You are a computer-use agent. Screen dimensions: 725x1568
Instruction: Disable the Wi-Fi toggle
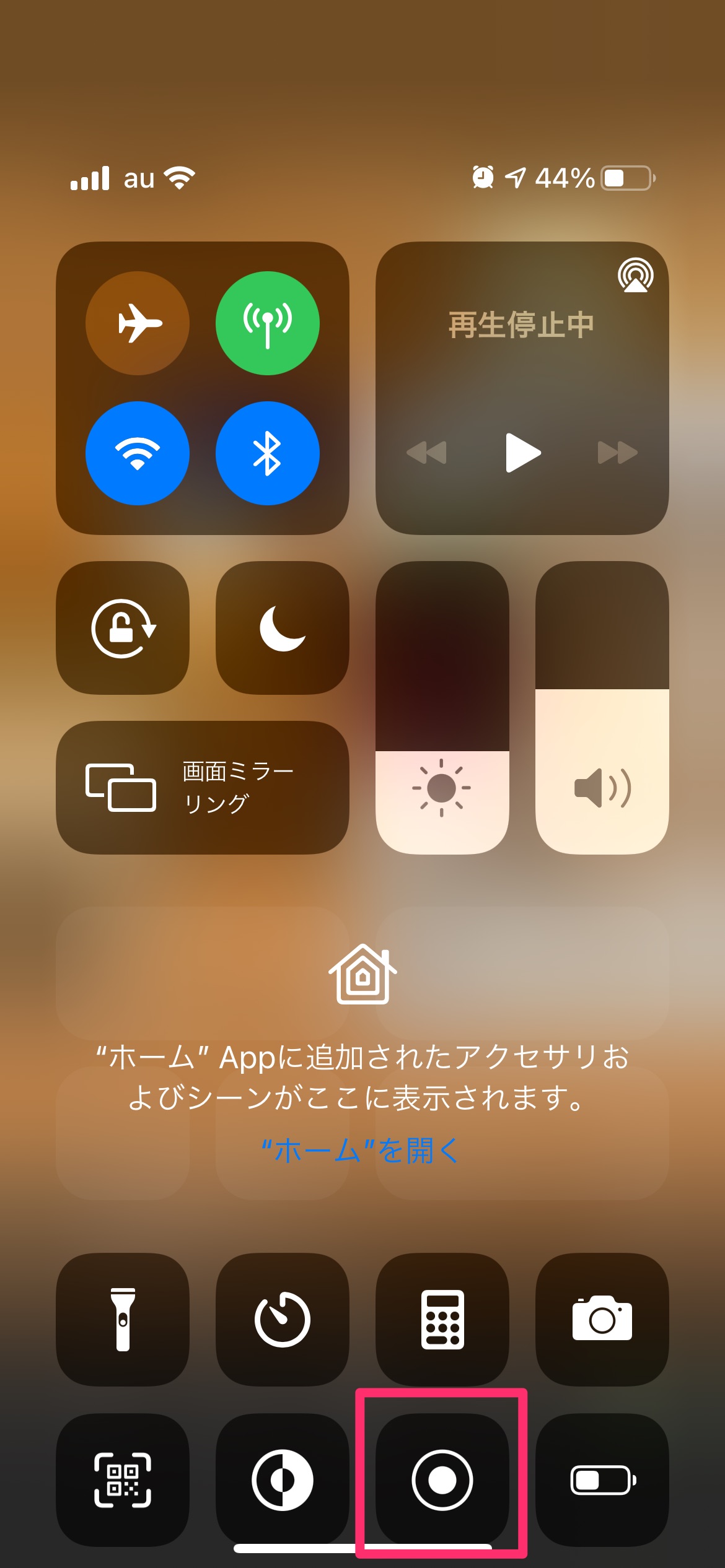click(138, 453)
